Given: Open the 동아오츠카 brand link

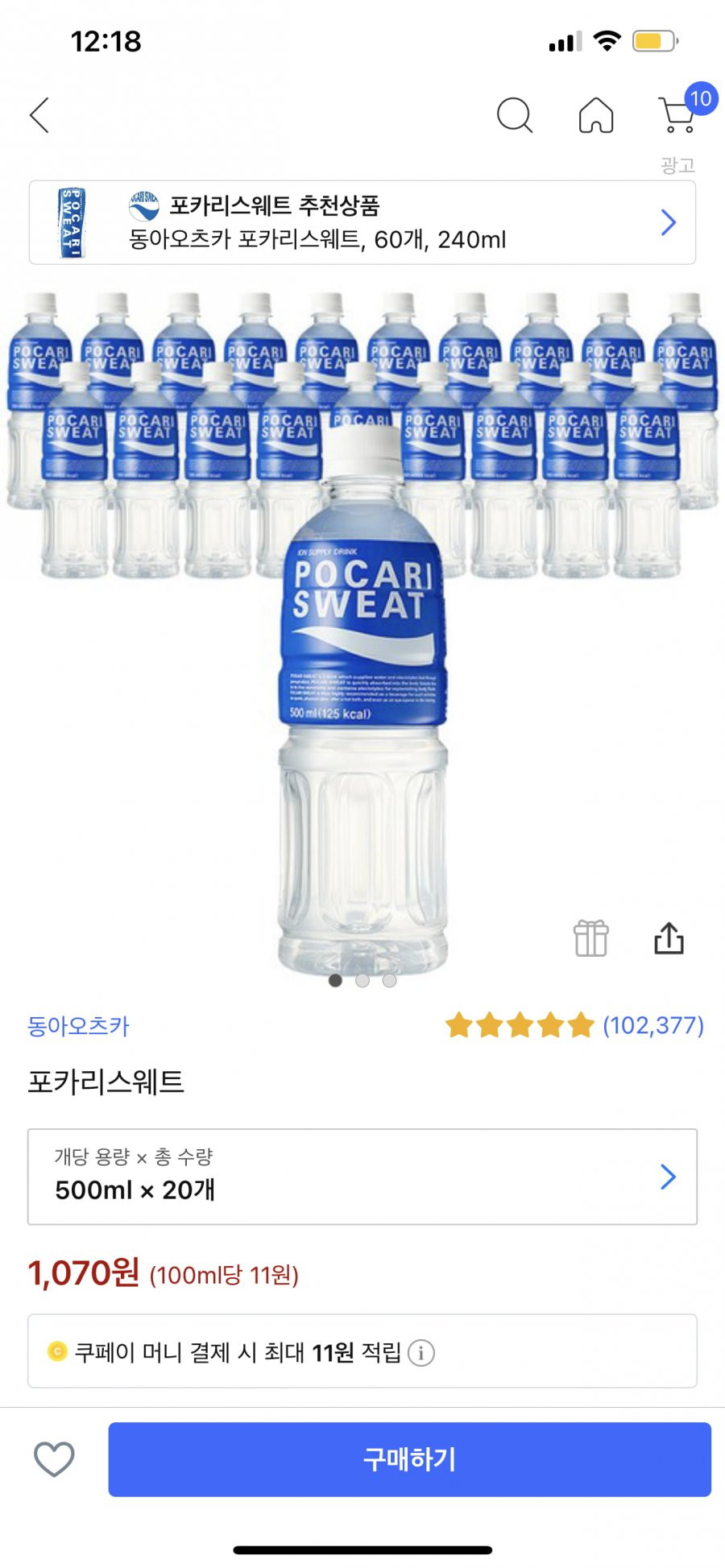Looking at the screenshot, I should (78, 1026).
